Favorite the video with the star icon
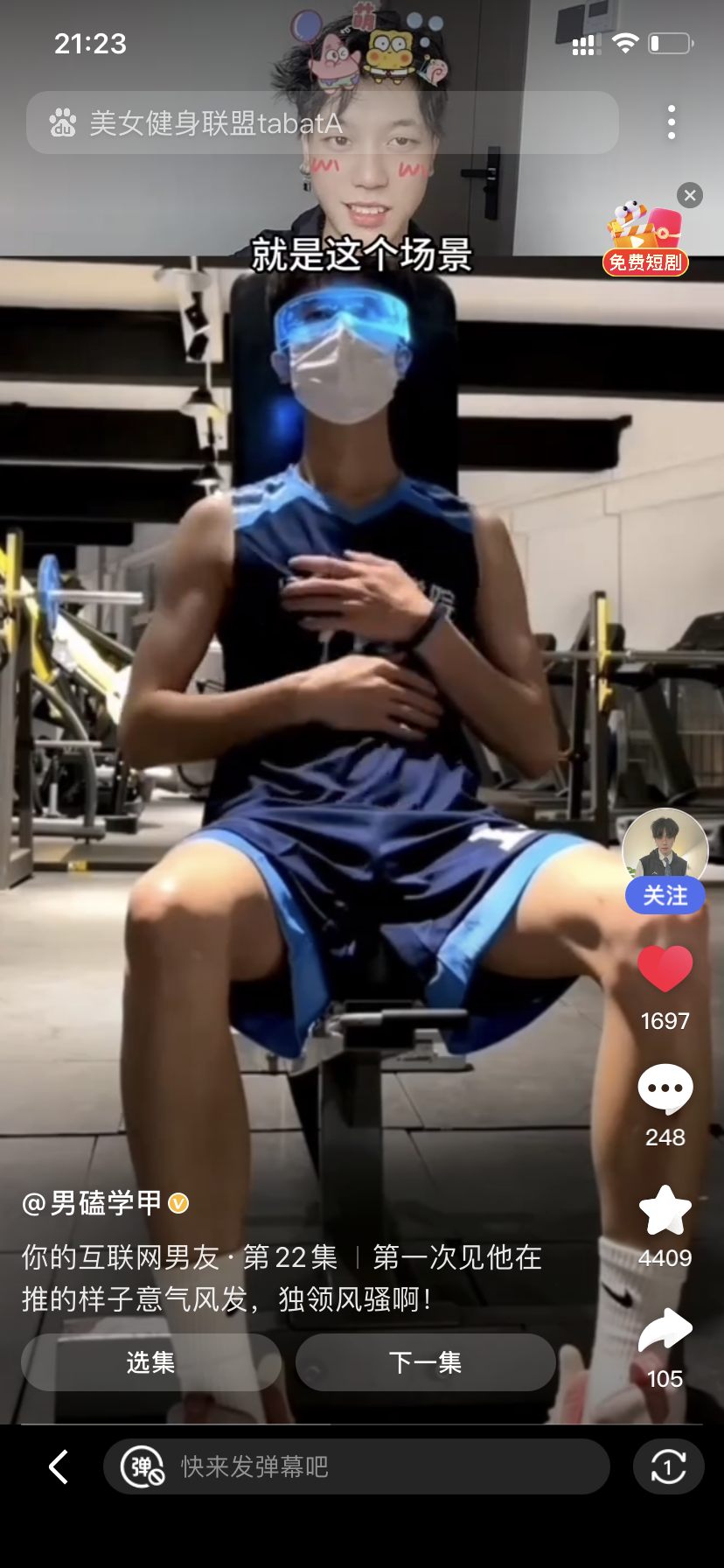The height and width of the screenshot is (1568, 724). coord(665,1210)
